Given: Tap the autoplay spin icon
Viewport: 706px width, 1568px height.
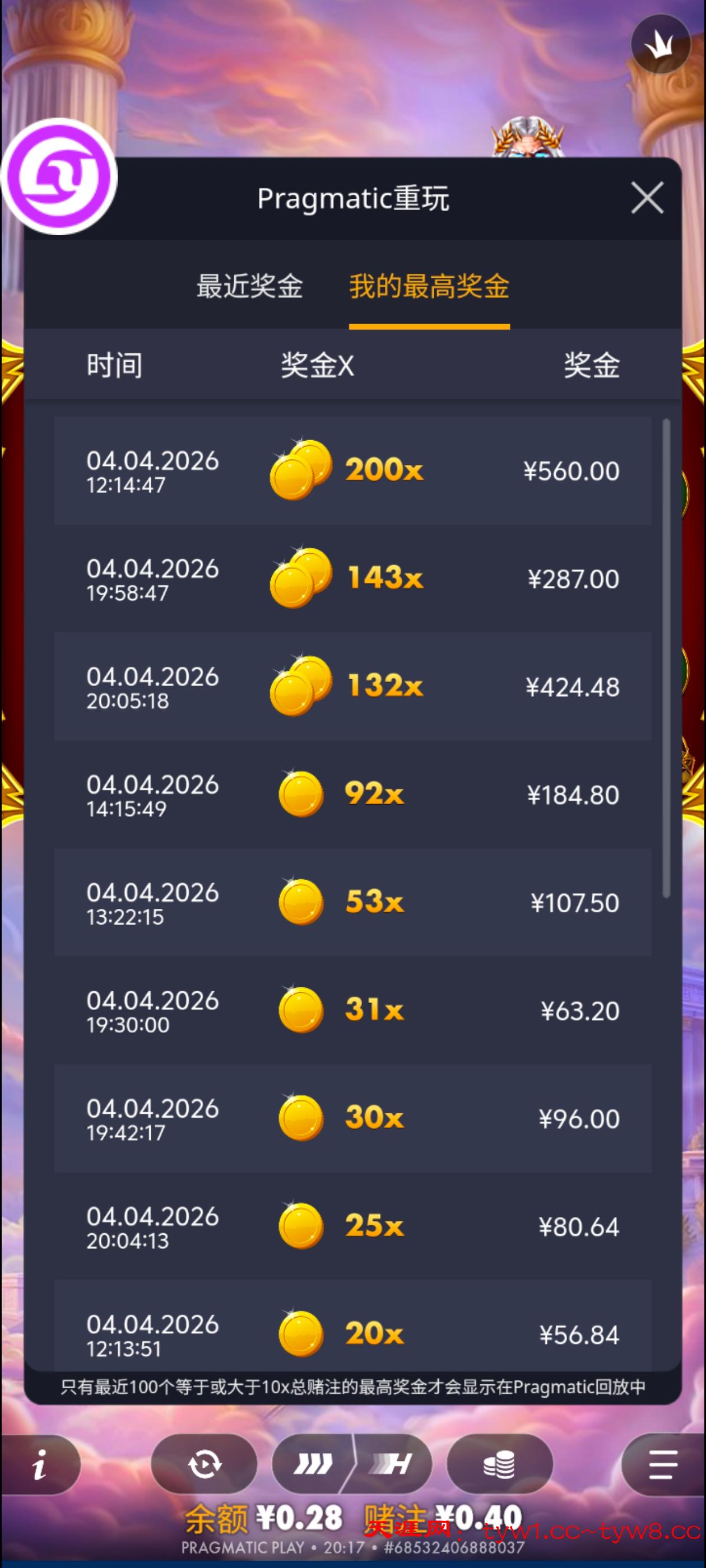Looking at the screenshot, I should [204, 1464].
